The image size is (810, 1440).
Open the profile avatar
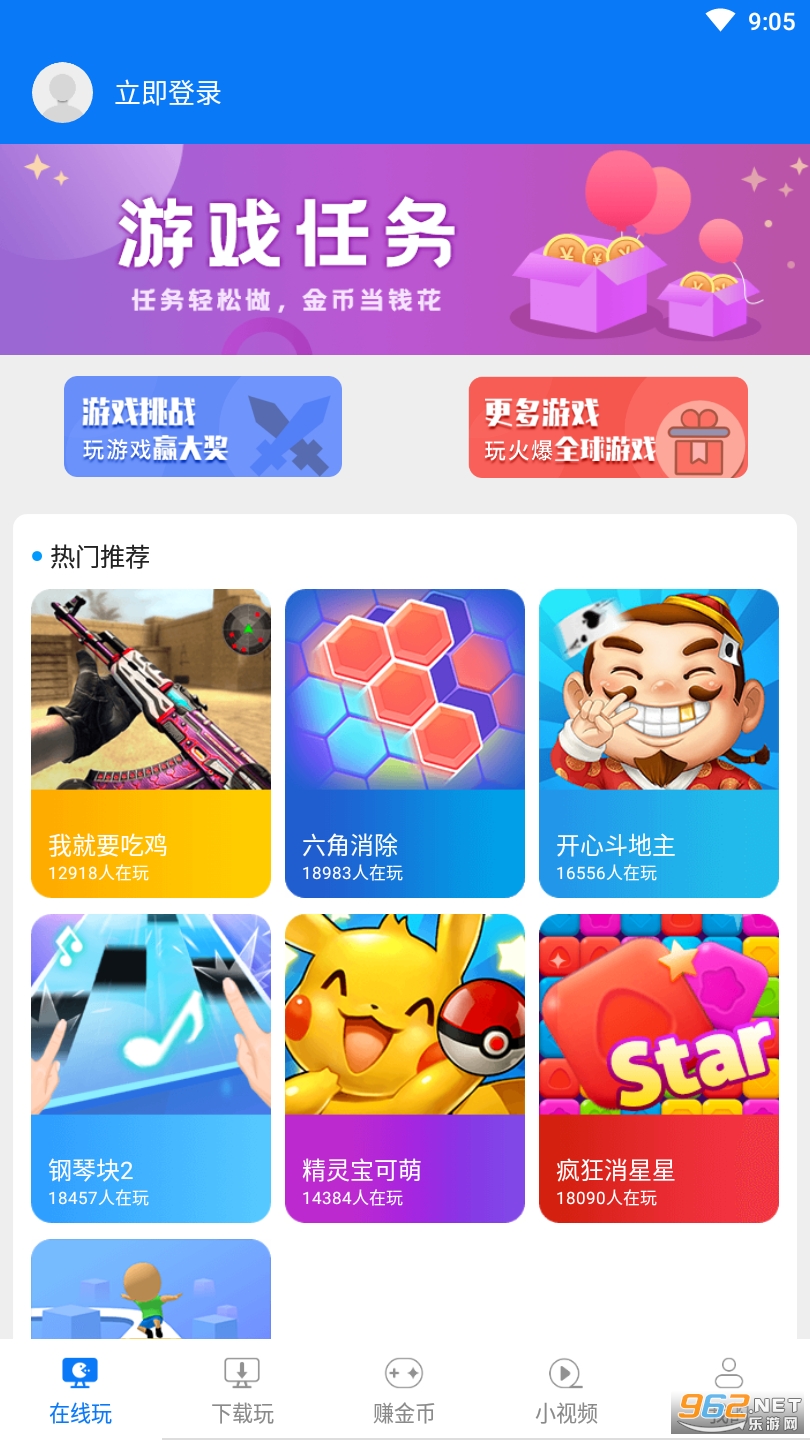click(63, 93)
